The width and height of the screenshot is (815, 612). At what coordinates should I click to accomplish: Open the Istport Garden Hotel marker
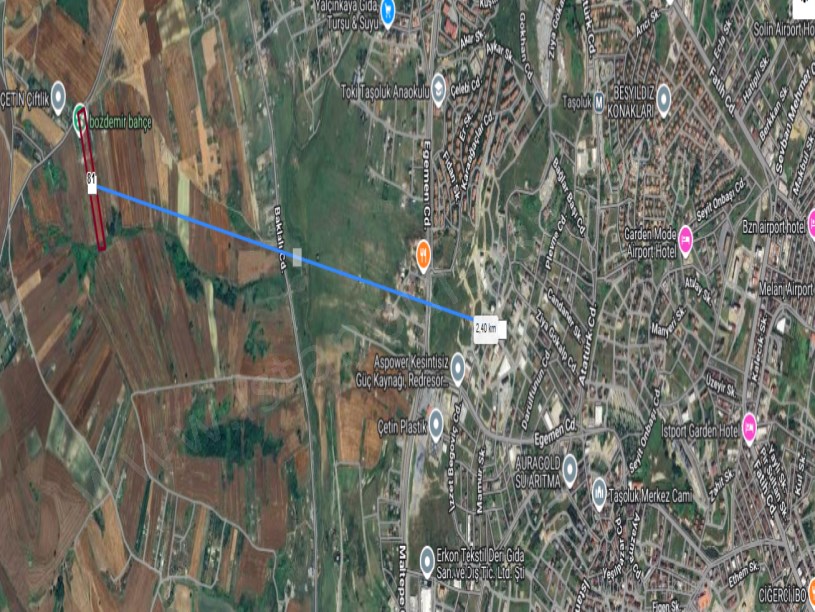point(748,429)
